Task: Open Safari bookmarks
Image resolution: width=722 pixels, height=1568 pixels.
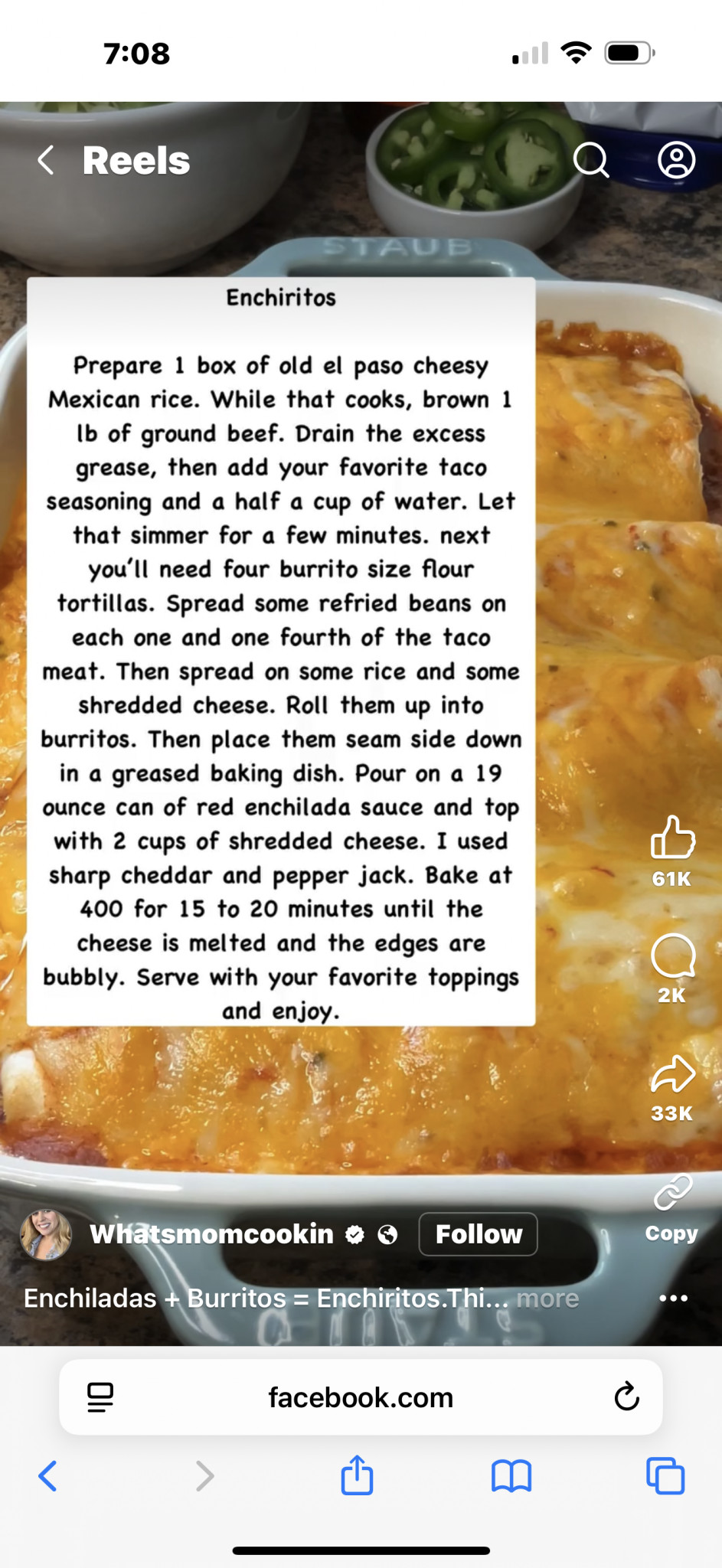Action: pos(511,1475)
